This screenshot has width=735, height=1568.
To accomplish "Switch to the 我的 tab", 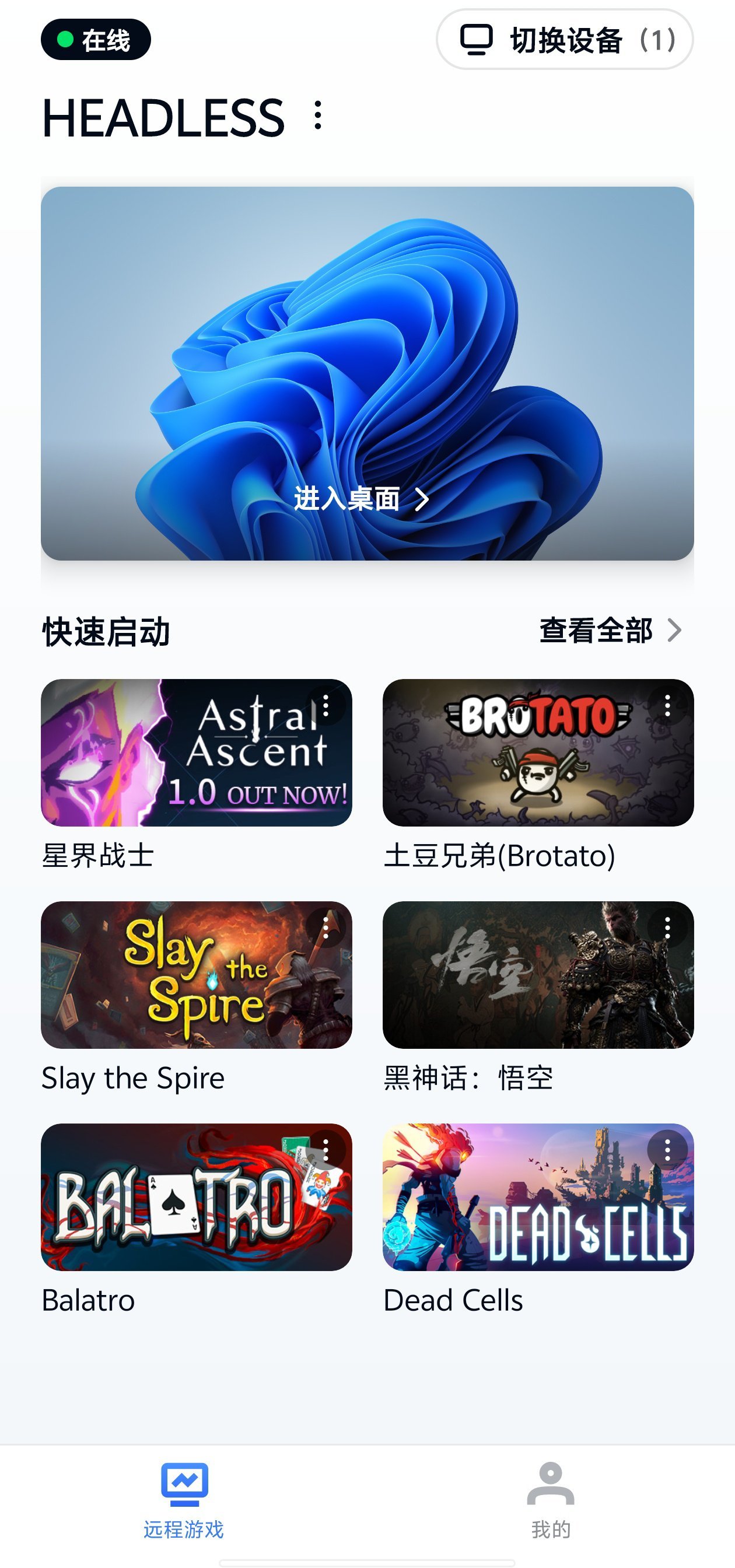I will tap(551, 1500).
